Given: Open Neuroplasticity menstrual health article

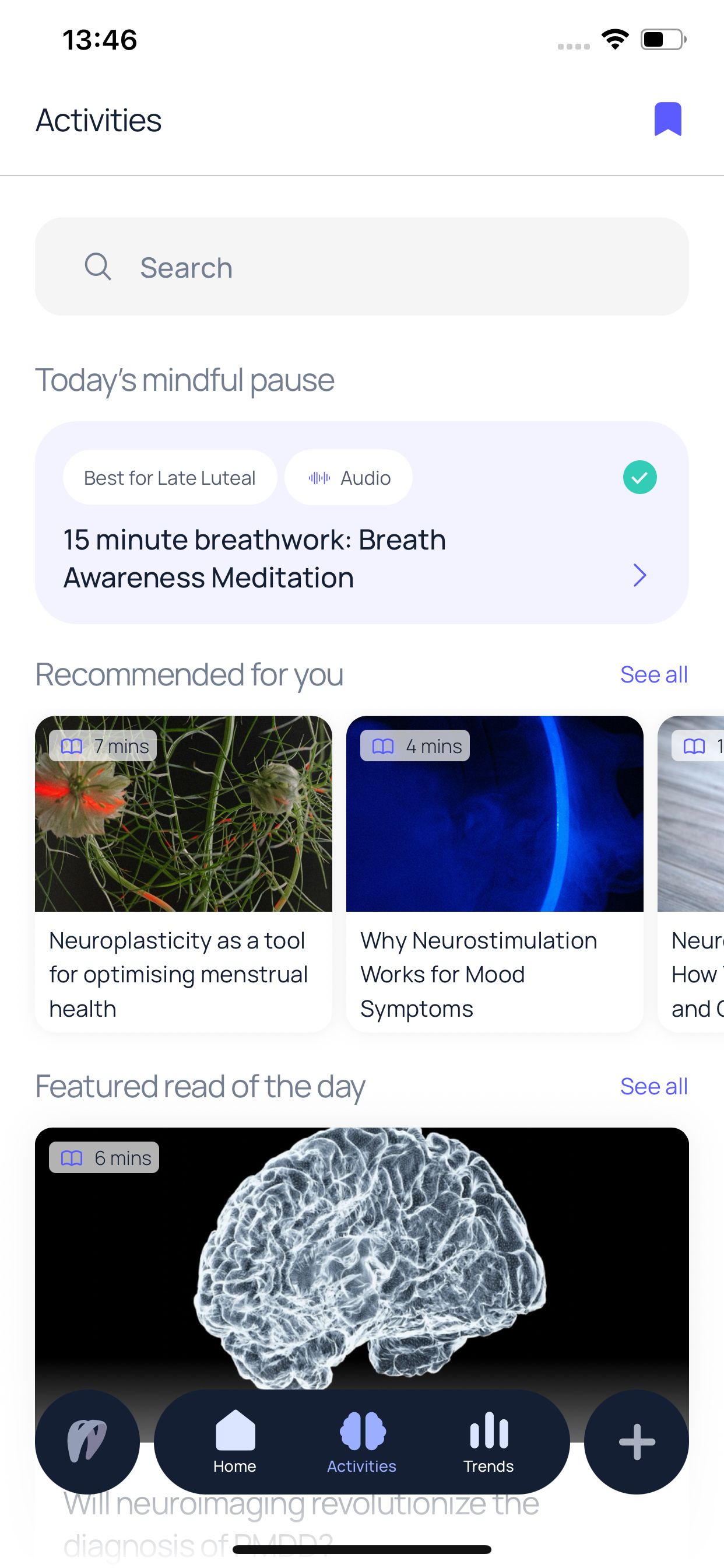Looking at the screenshot, I should [183, 873].
